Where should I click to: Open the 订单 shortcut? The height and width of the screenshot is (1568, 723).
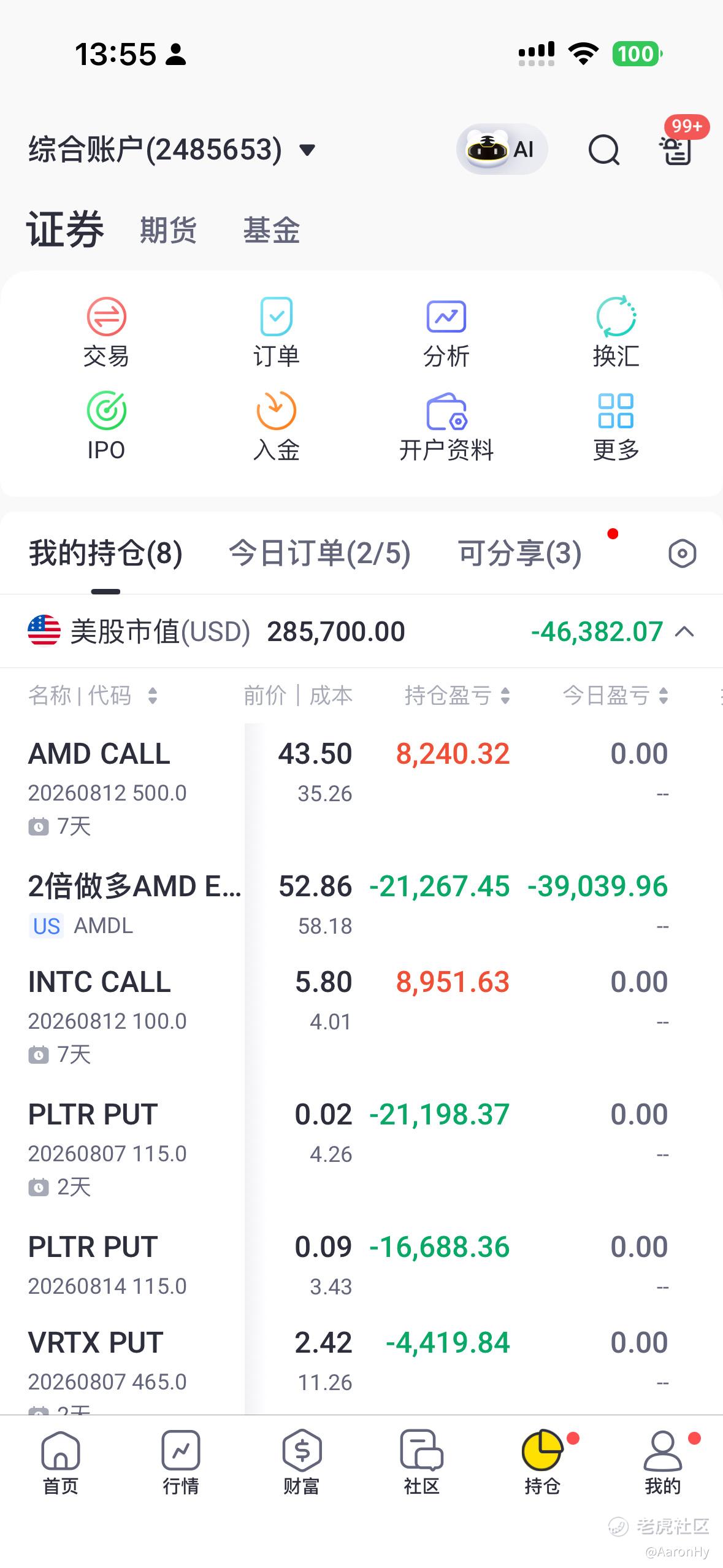pos(276,332)
